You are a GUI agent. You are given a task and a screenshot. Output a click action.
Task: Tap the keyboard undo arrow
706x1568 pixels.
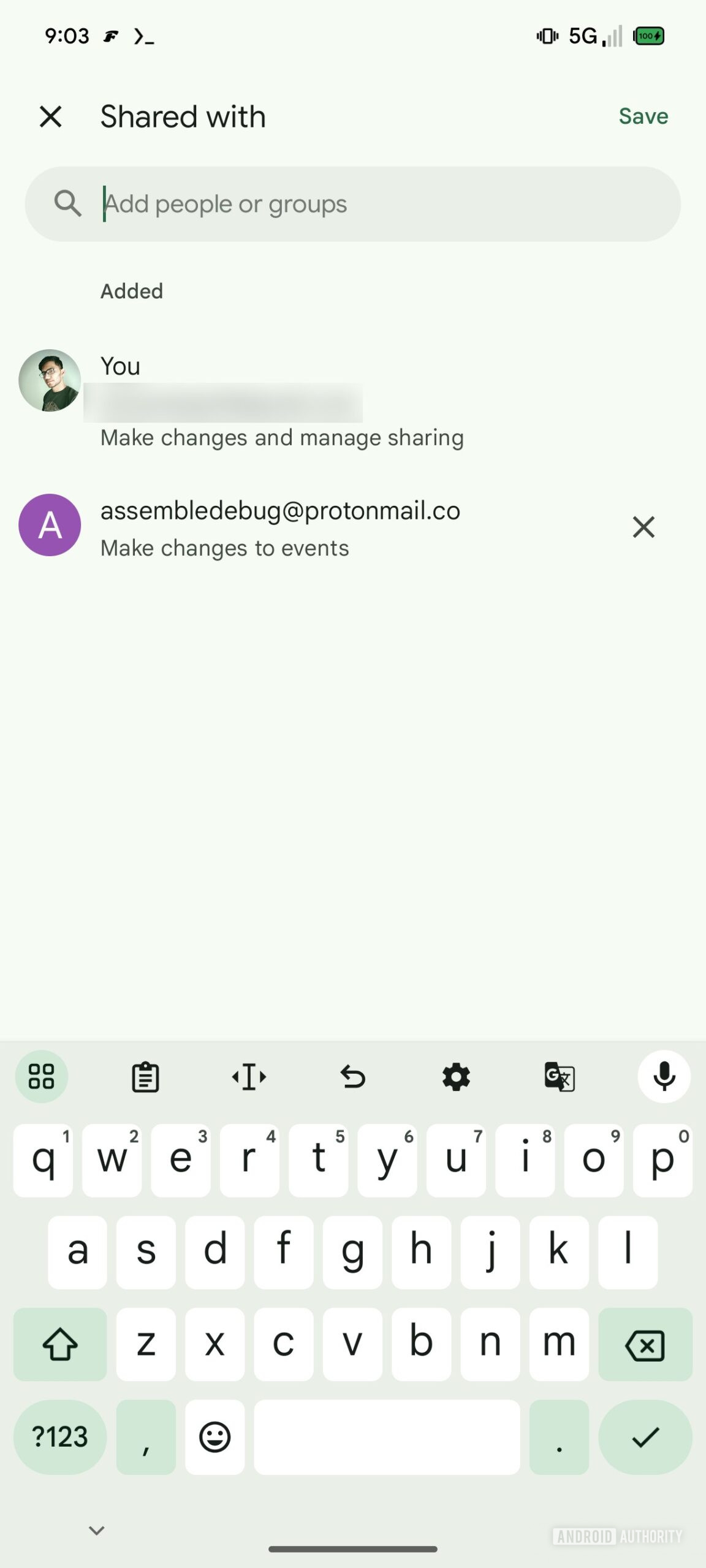tap(352, 1077)
